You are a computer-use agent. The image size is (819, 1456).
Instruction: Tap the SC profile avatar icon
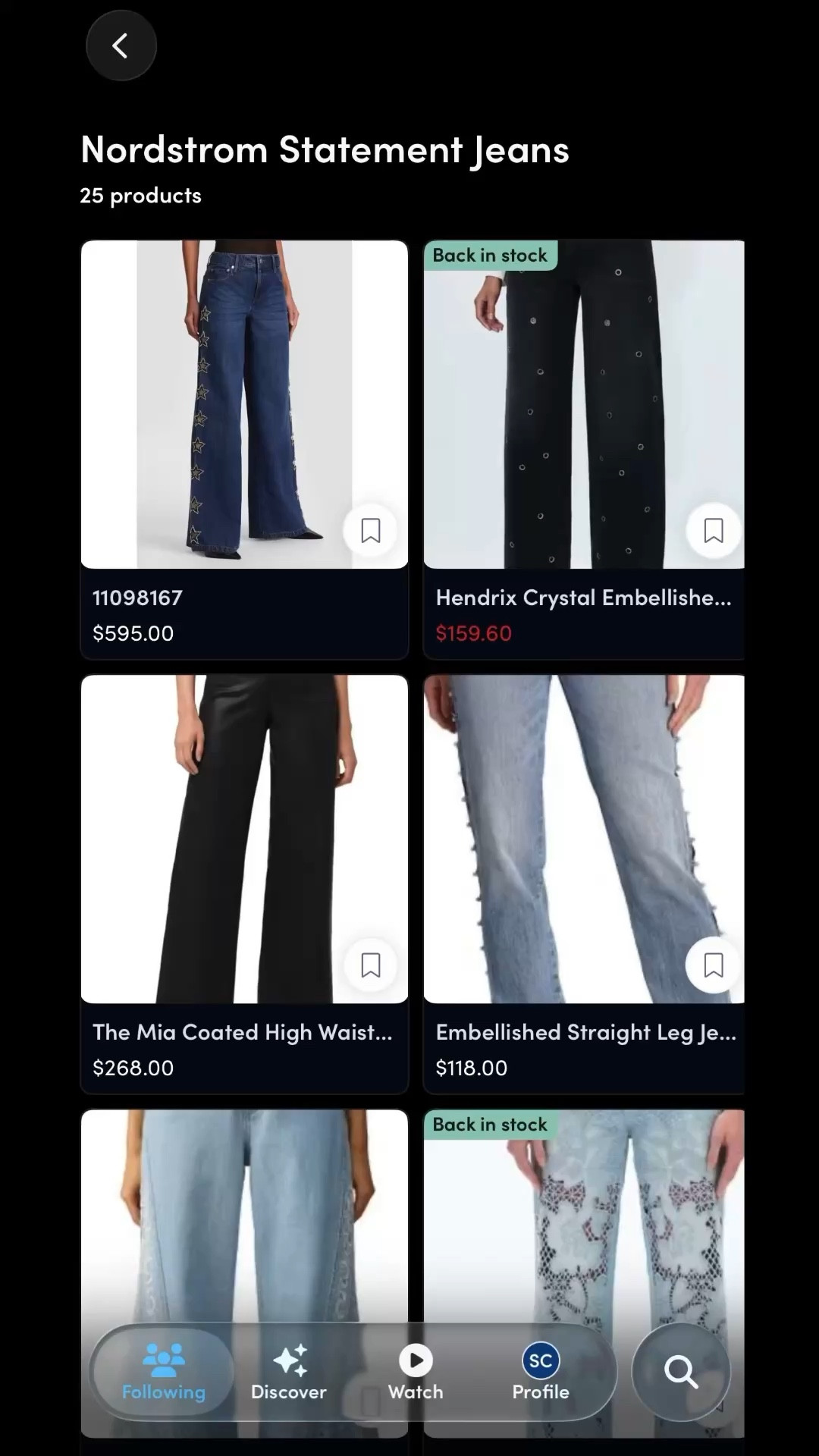[x=540, y=1360]
